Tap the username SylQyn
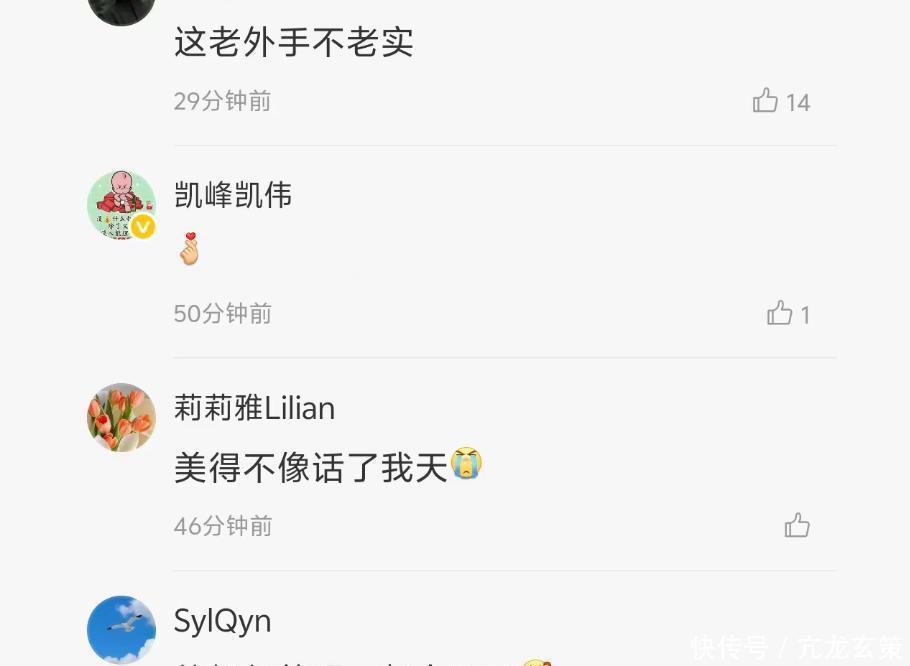This screenshot has height=666, width=910. click(222, 621)
